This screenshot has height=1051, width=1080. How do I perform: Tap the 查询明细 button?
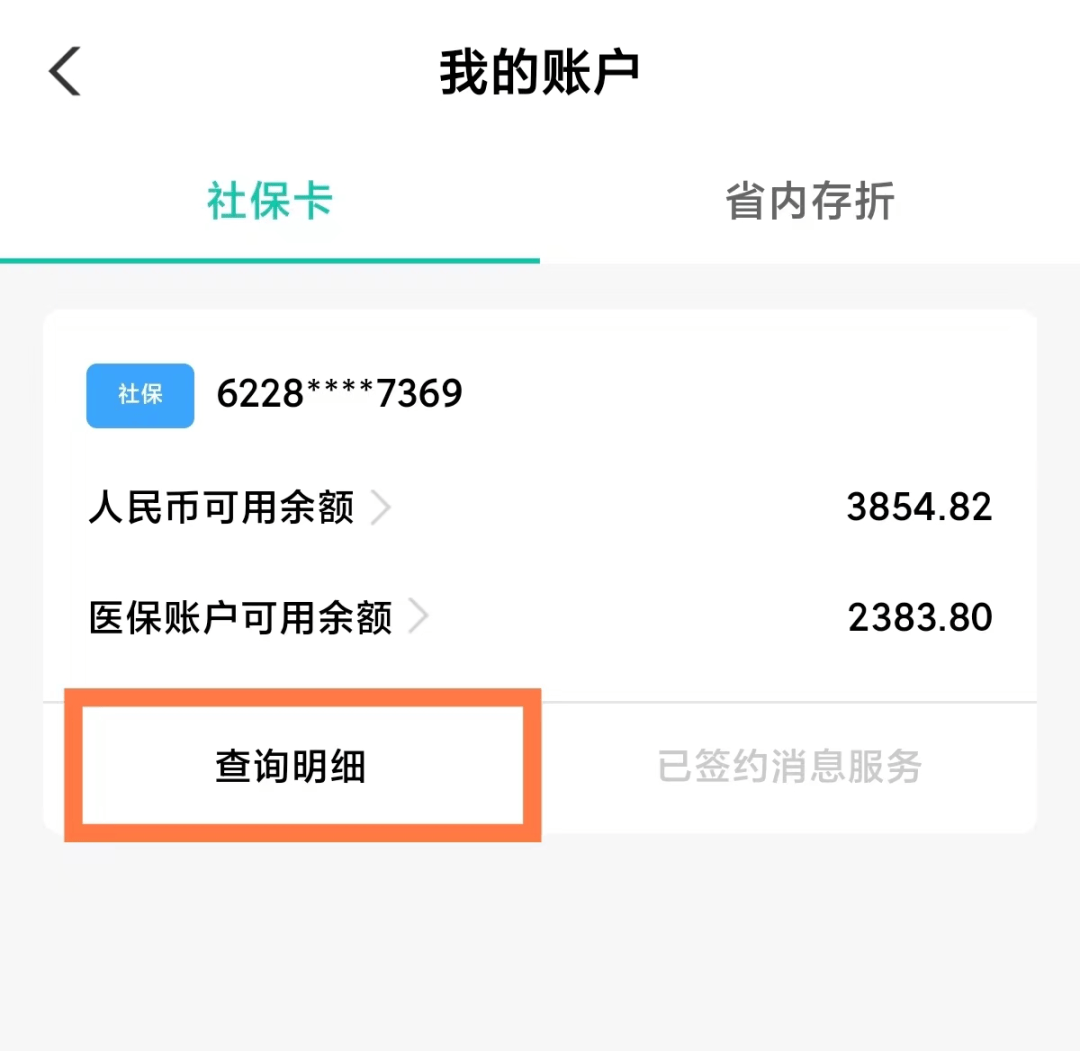point(291,767)
